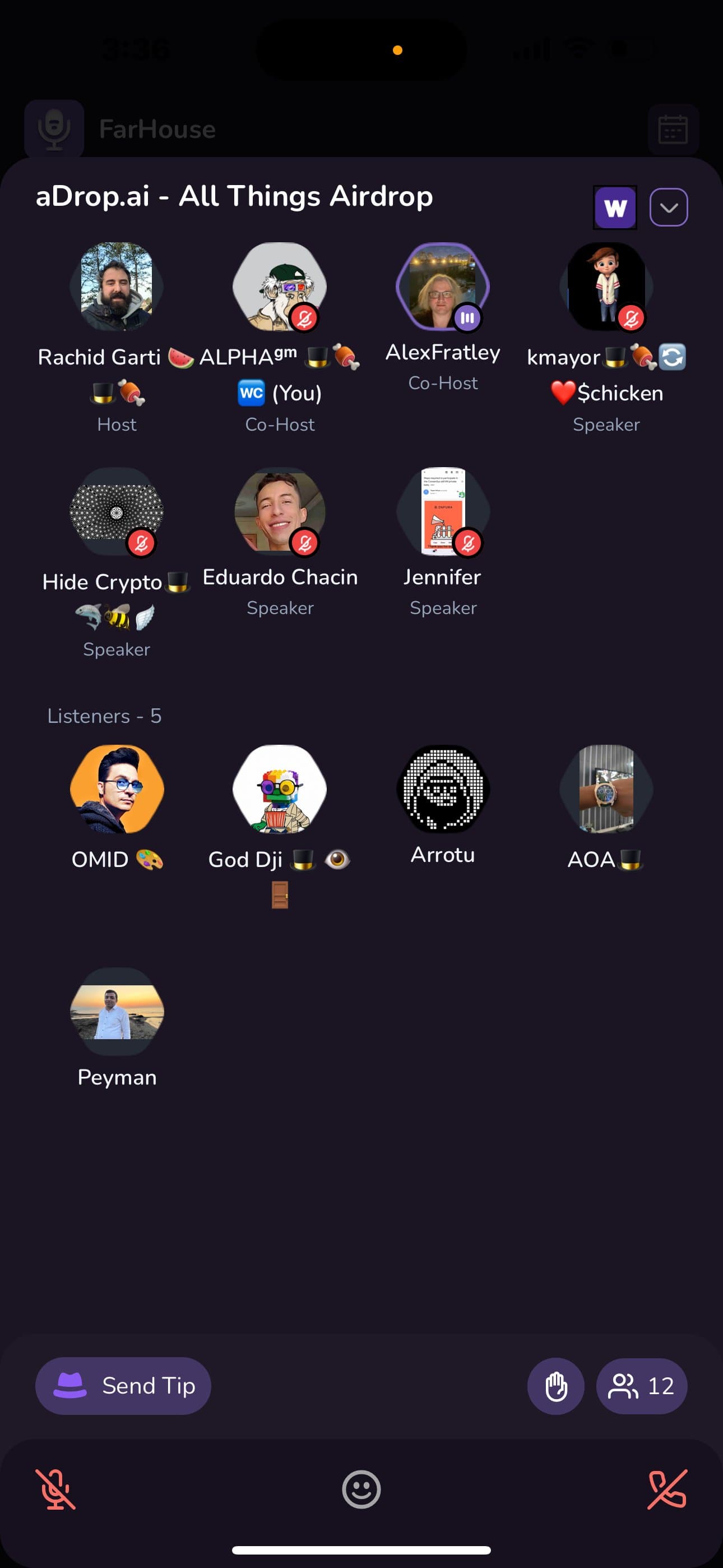Open Eduardo Chacin's profile
The width and height of the screenshot is (723, 1568).
[x=279, y=511]
